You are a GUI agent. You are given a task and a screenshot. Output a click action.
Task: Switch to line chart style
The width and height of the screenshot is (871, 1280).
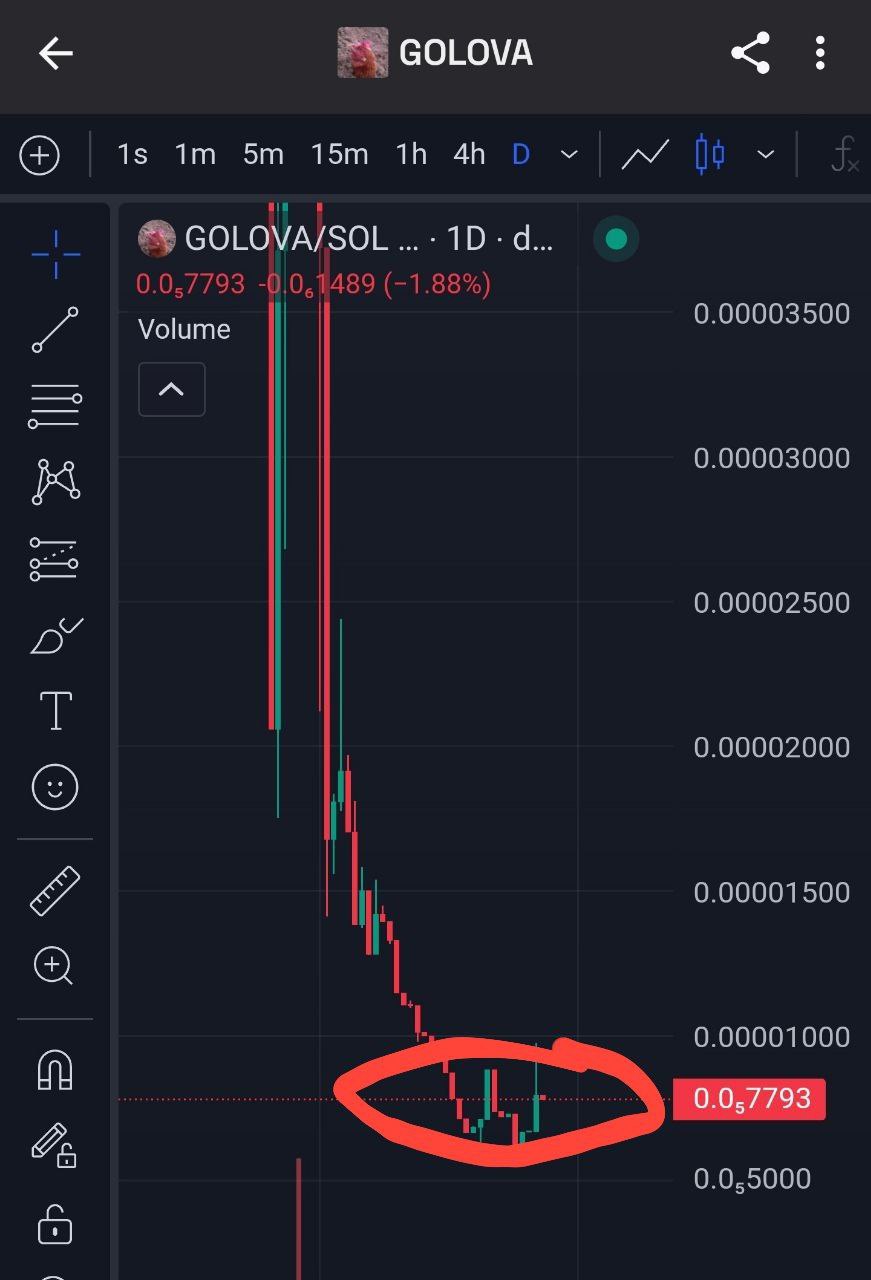[645, 155]
